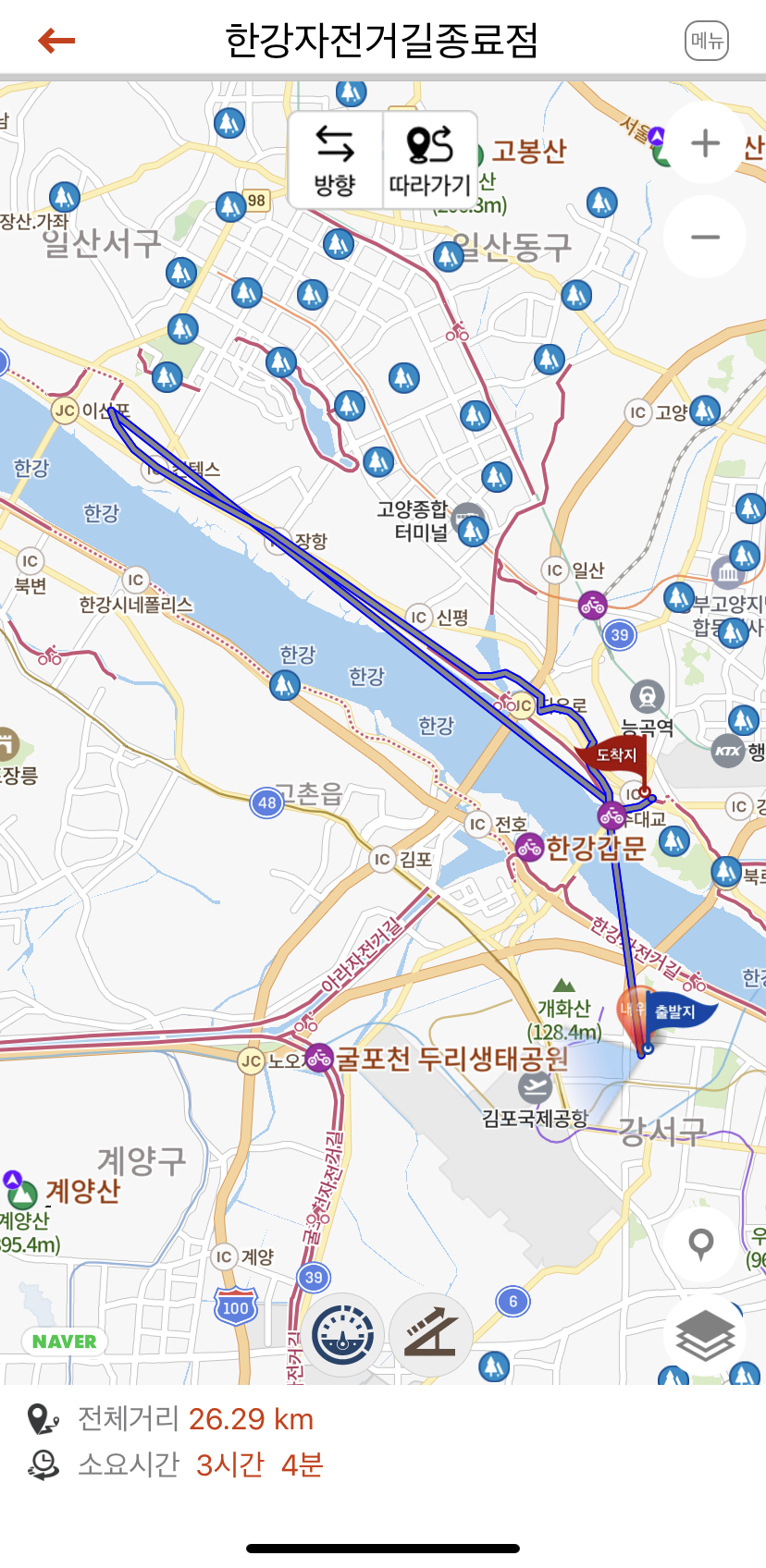766x1568 pixels.
Task: Zoom out on the map
Action: 705,238
